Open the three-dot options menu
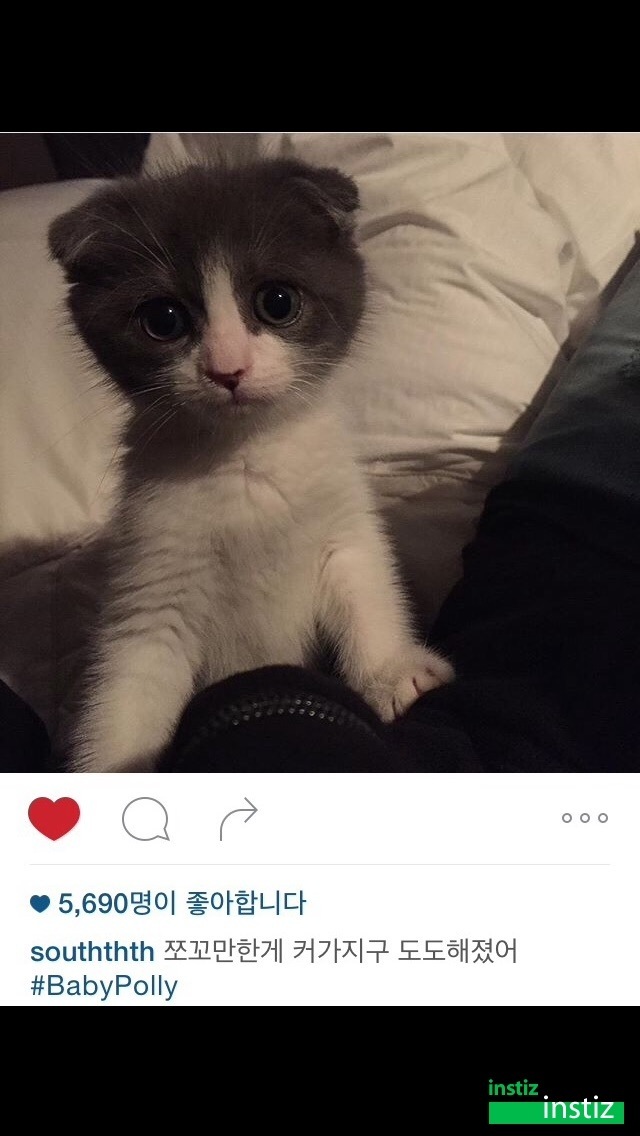 pos(584,818)
